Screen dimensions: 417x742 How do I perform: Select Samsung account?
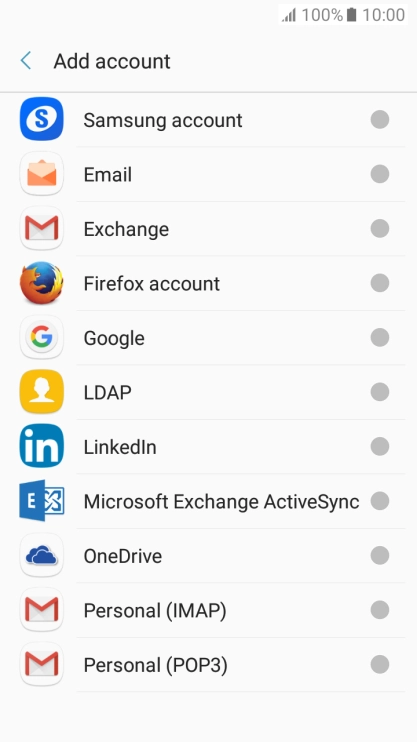click(208, 120)
